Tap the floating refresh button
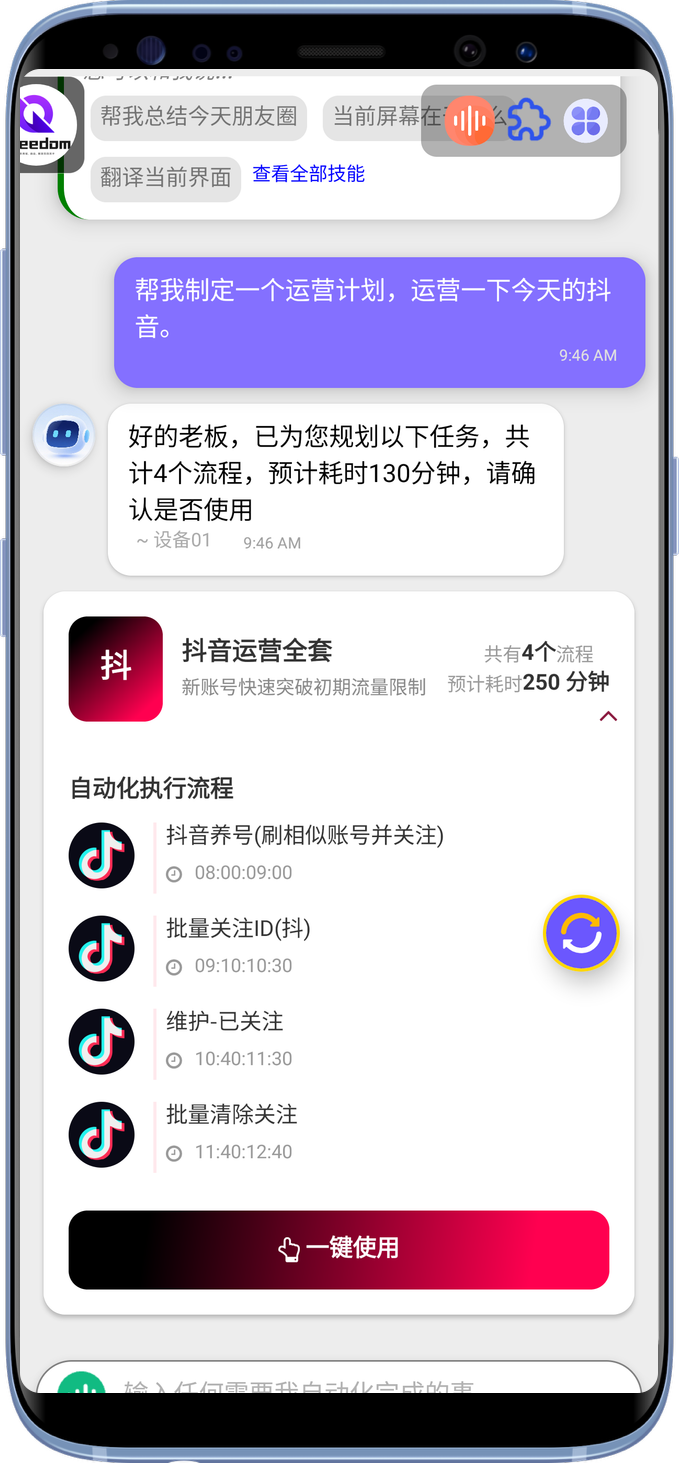 [x=581, y=934]
